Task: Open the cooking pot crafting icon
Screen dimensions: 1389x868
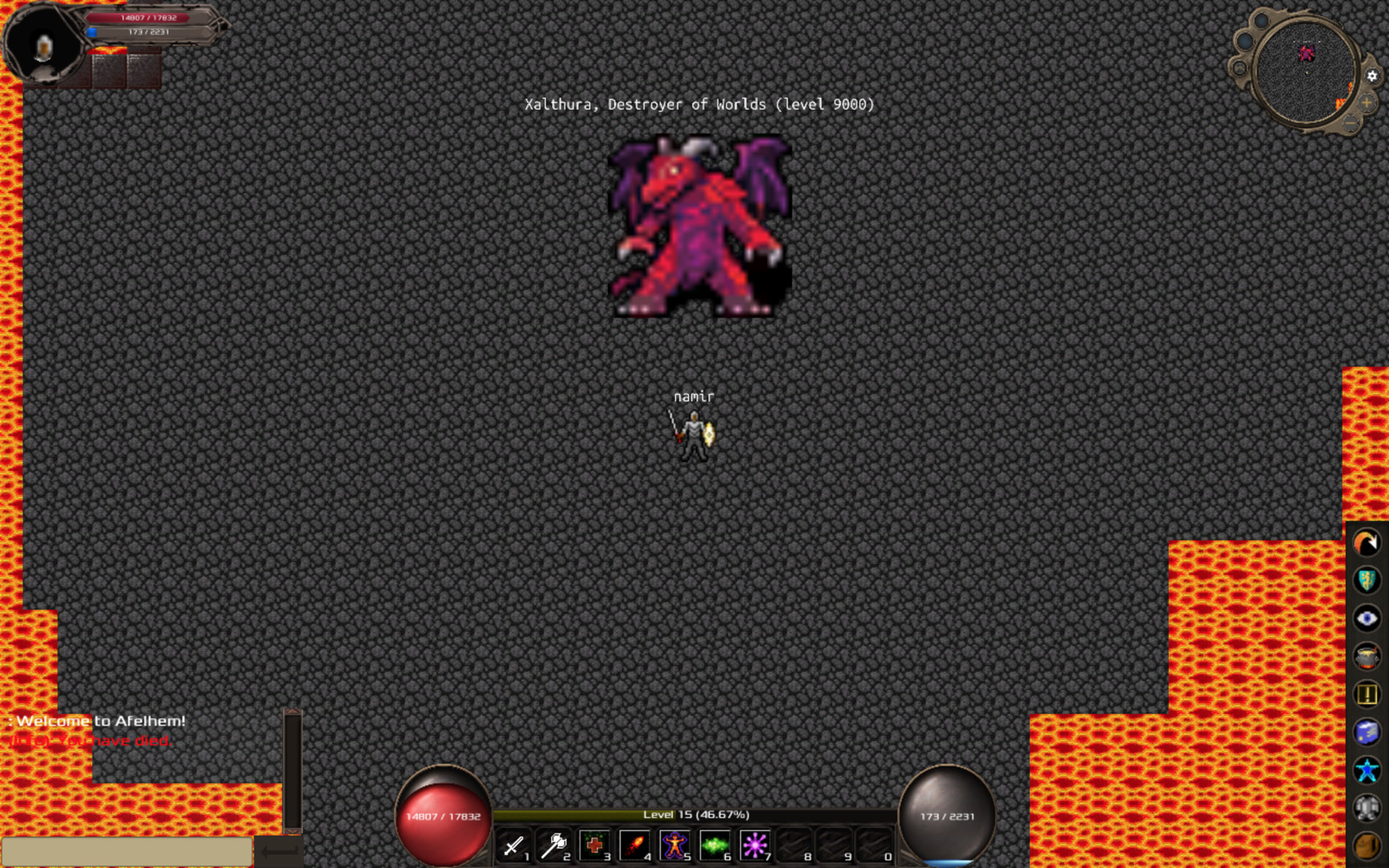Action: click(1366, 657)
